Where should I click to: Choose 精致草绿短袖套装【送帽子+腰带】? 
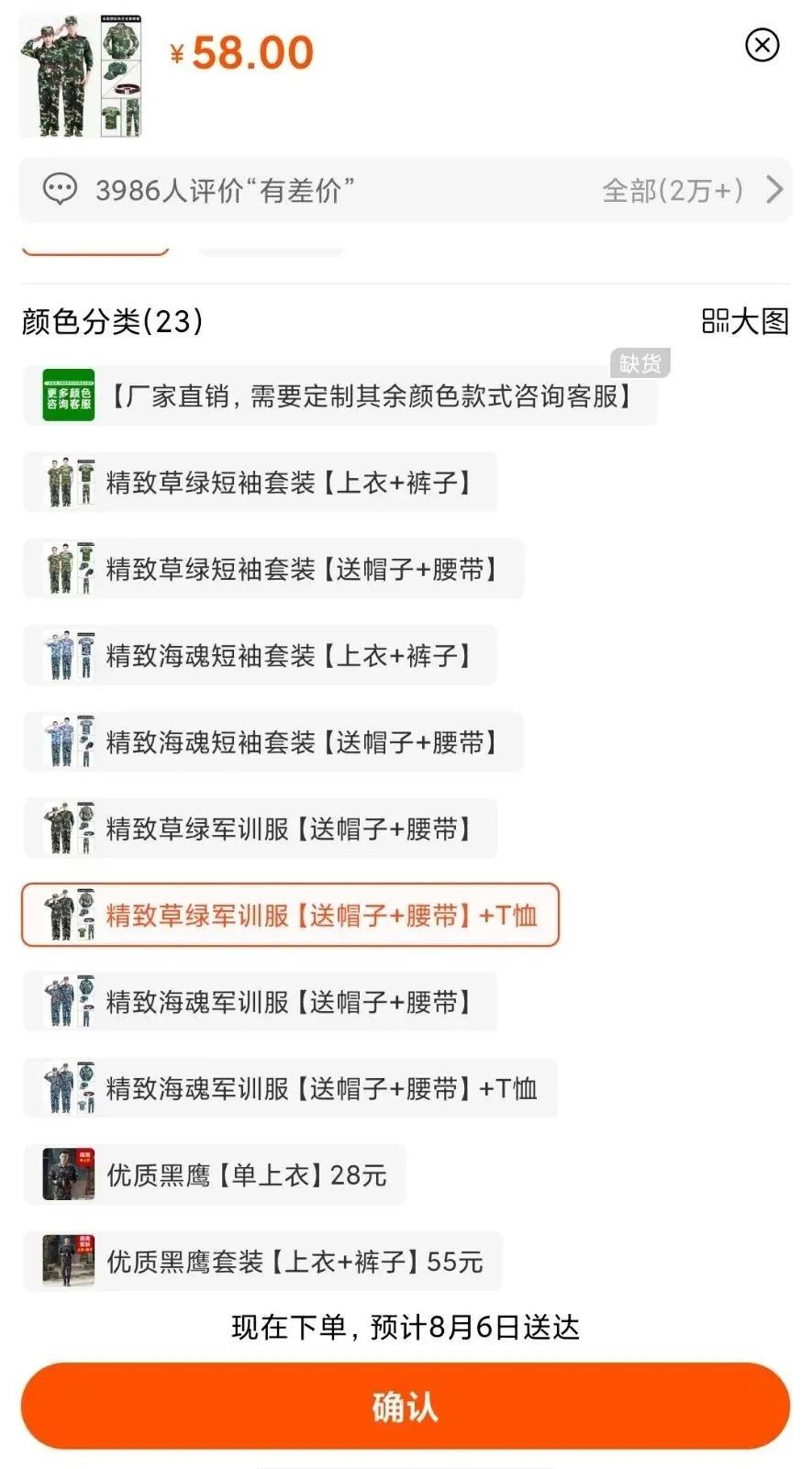[x=273, y=569]
